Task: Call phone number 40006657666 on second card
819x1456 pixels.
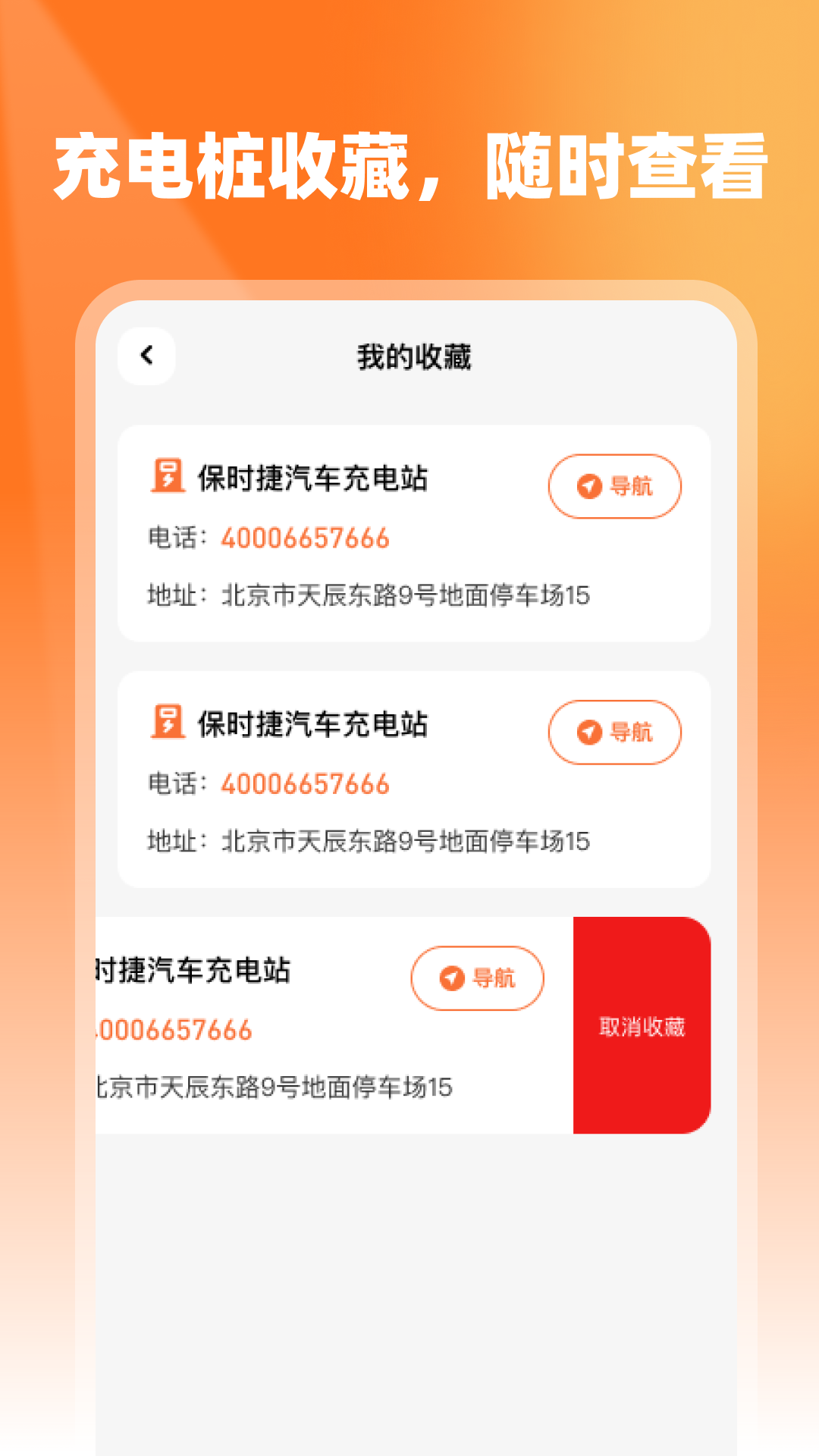Action: (x=304, y=785)
